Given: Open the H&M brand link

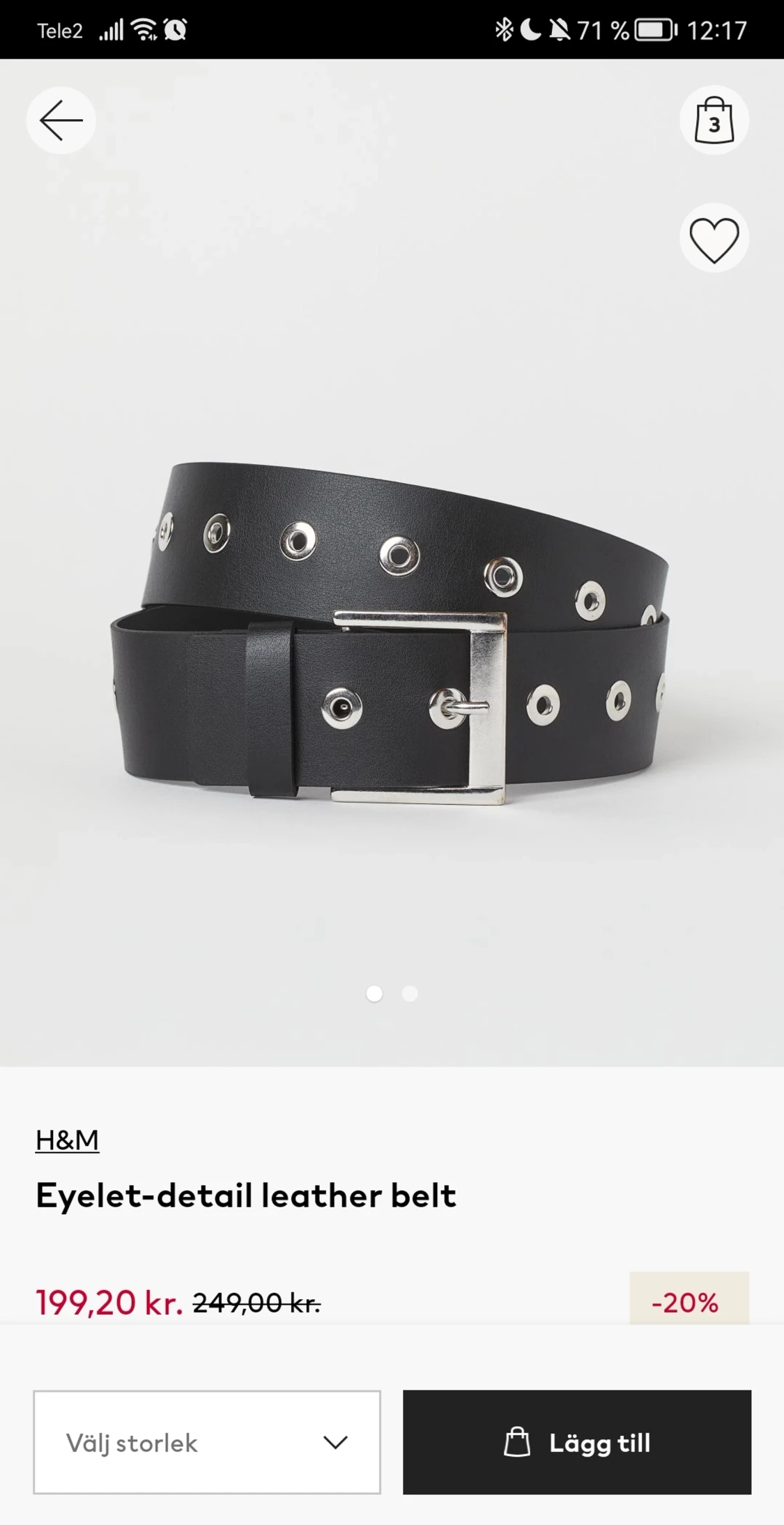Looking at the screenshot, I should tap(67, 1140).
